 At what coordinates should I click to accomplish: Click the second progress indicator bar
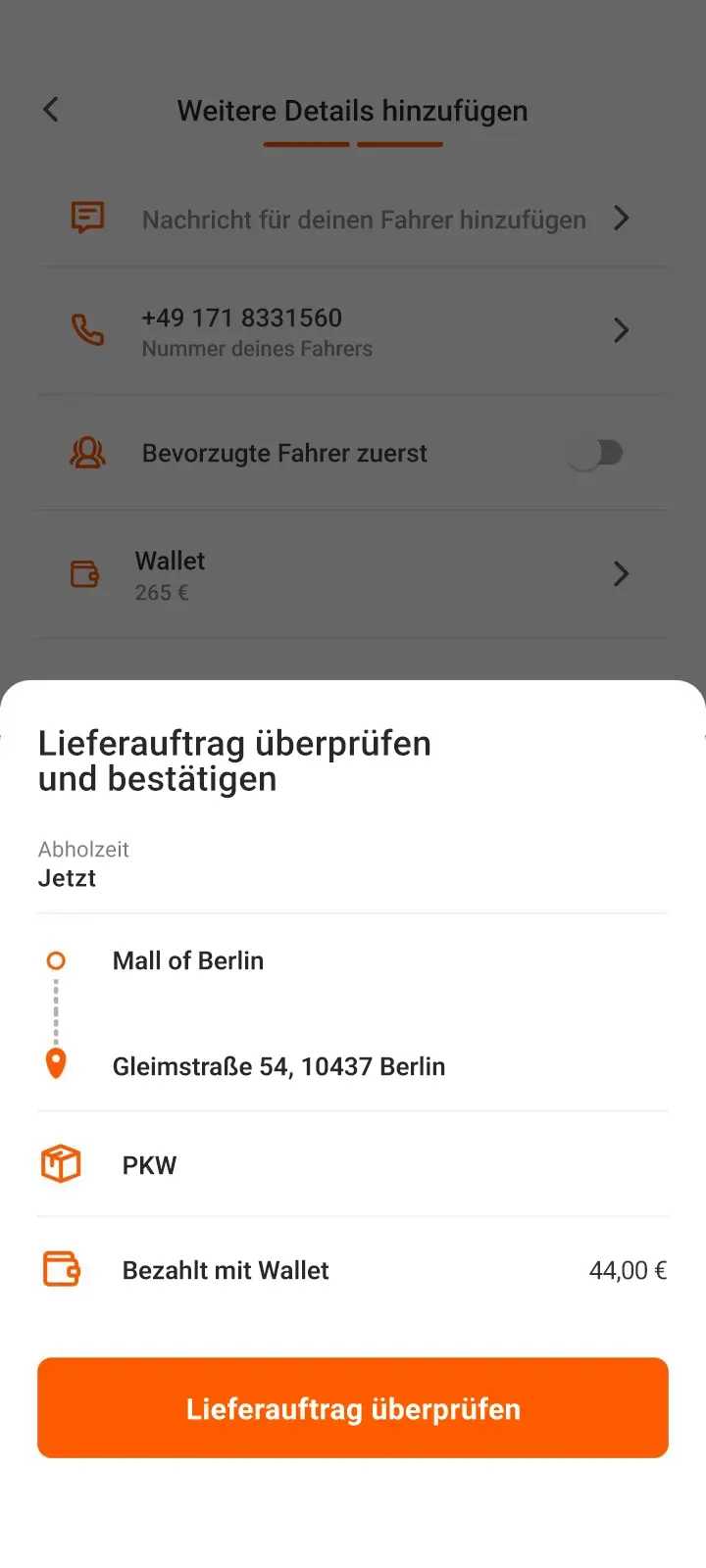[x=399, y=145]
